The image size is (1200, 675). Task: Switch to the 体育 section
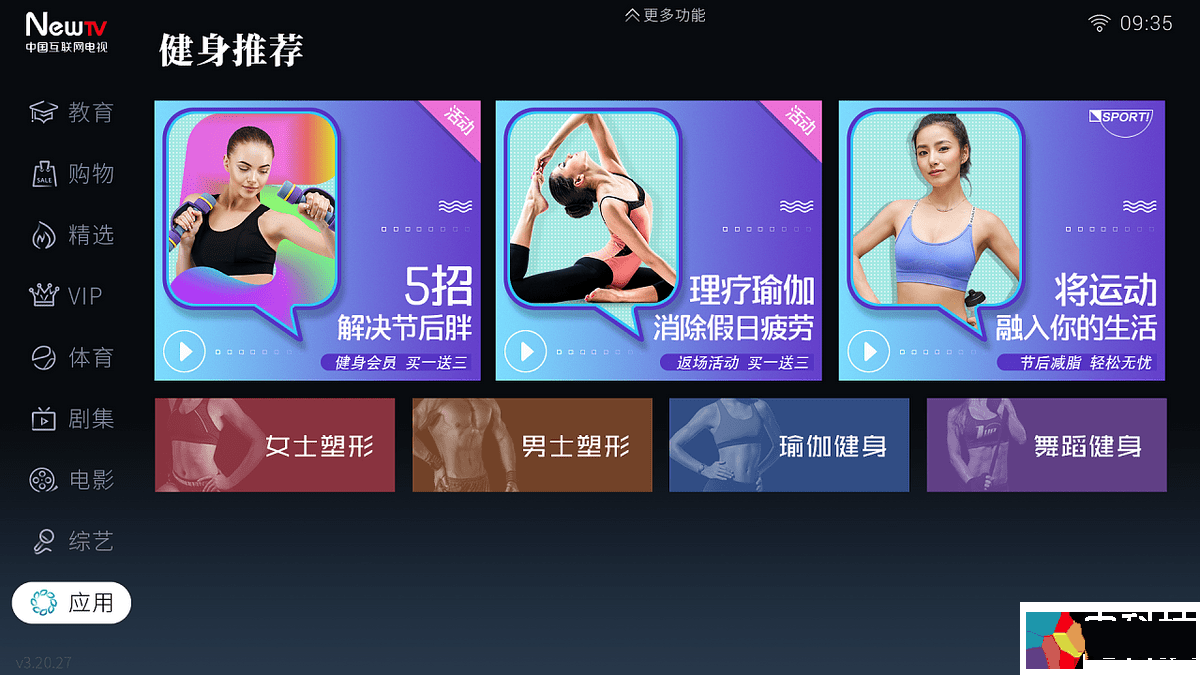[72, 357]
